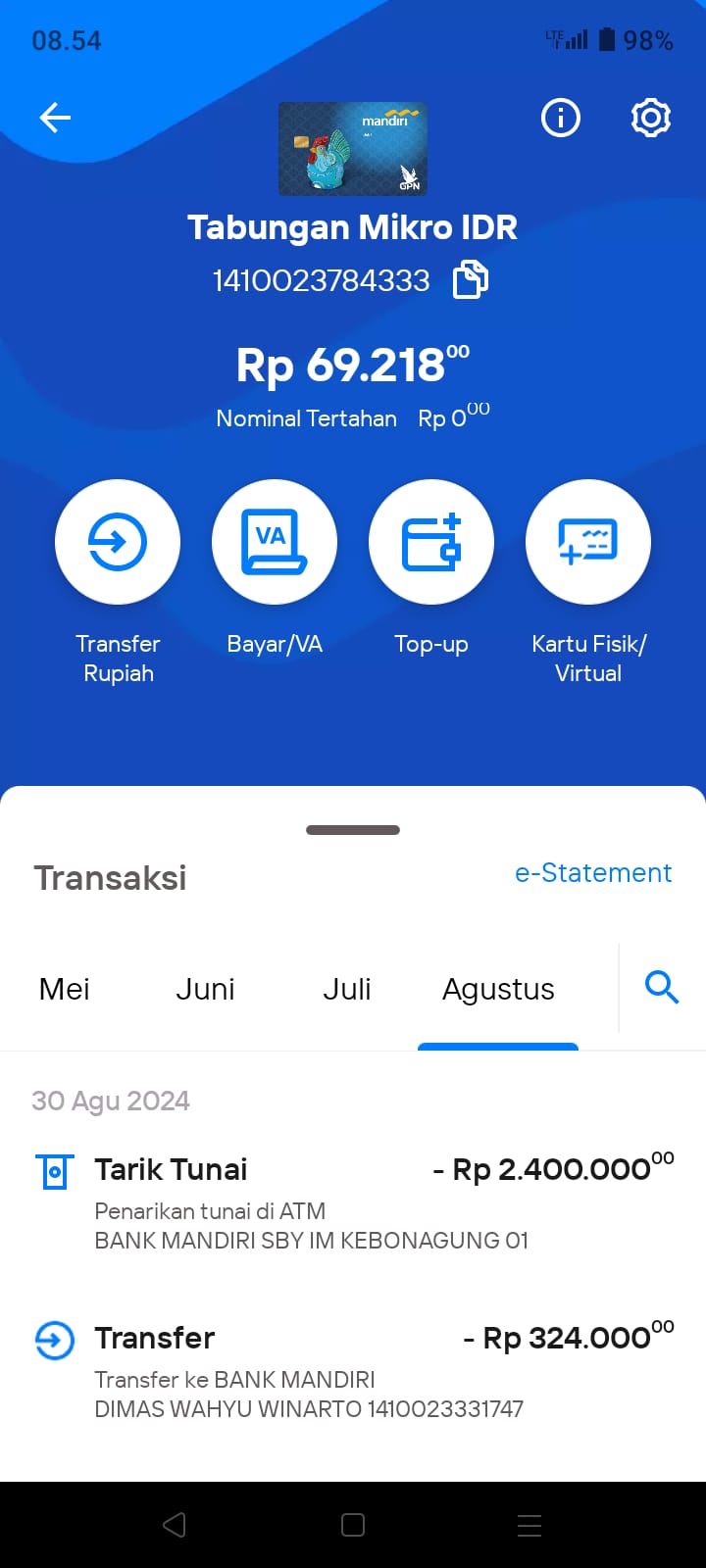Search transactions with the magnifier icon
The width and height of the screenshot is (706, 1568).
point(662,988)
